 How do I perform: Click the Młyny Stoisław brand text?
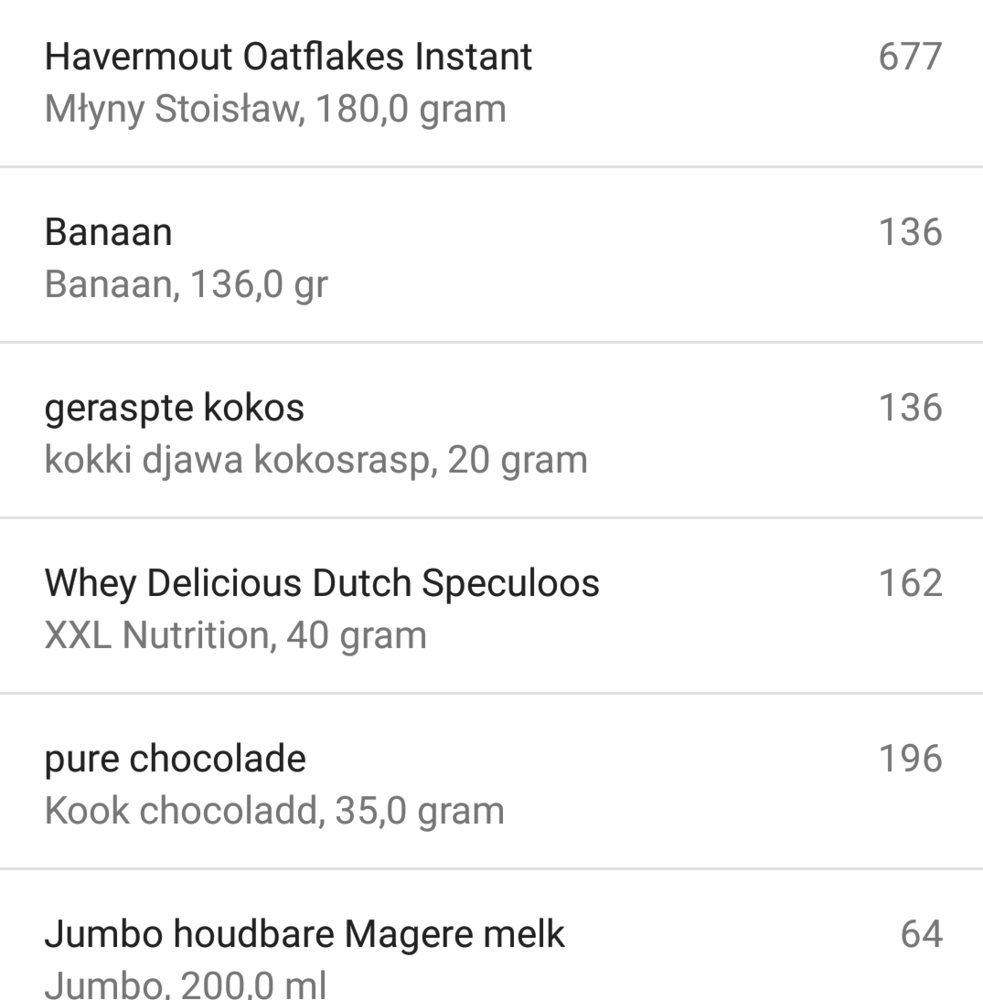click(x=160, y=108)
